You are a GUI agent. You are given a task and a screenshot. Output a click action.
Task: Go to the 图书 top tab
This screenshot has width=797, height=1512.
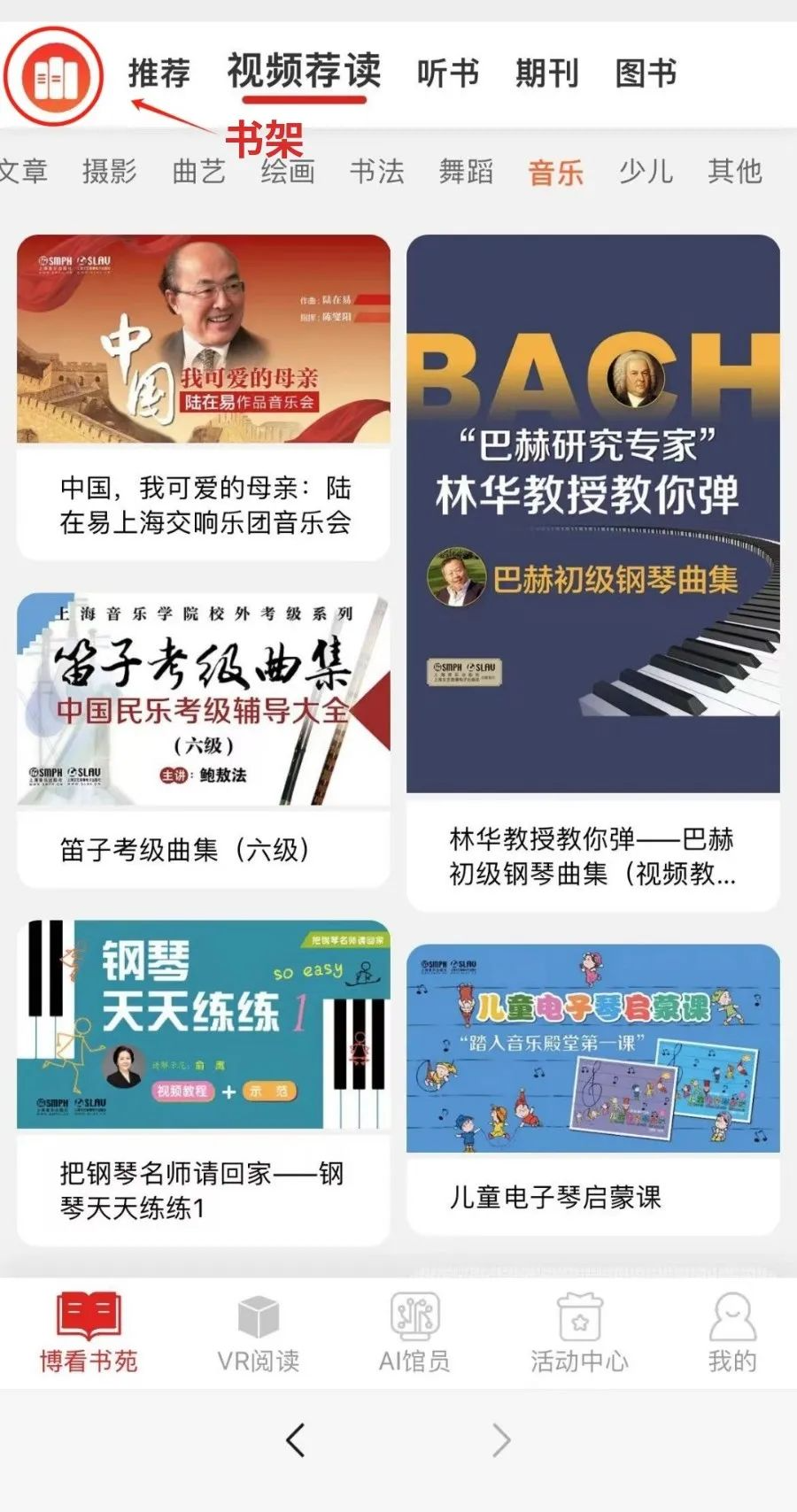pyautogui.click(x=646, y=73)
